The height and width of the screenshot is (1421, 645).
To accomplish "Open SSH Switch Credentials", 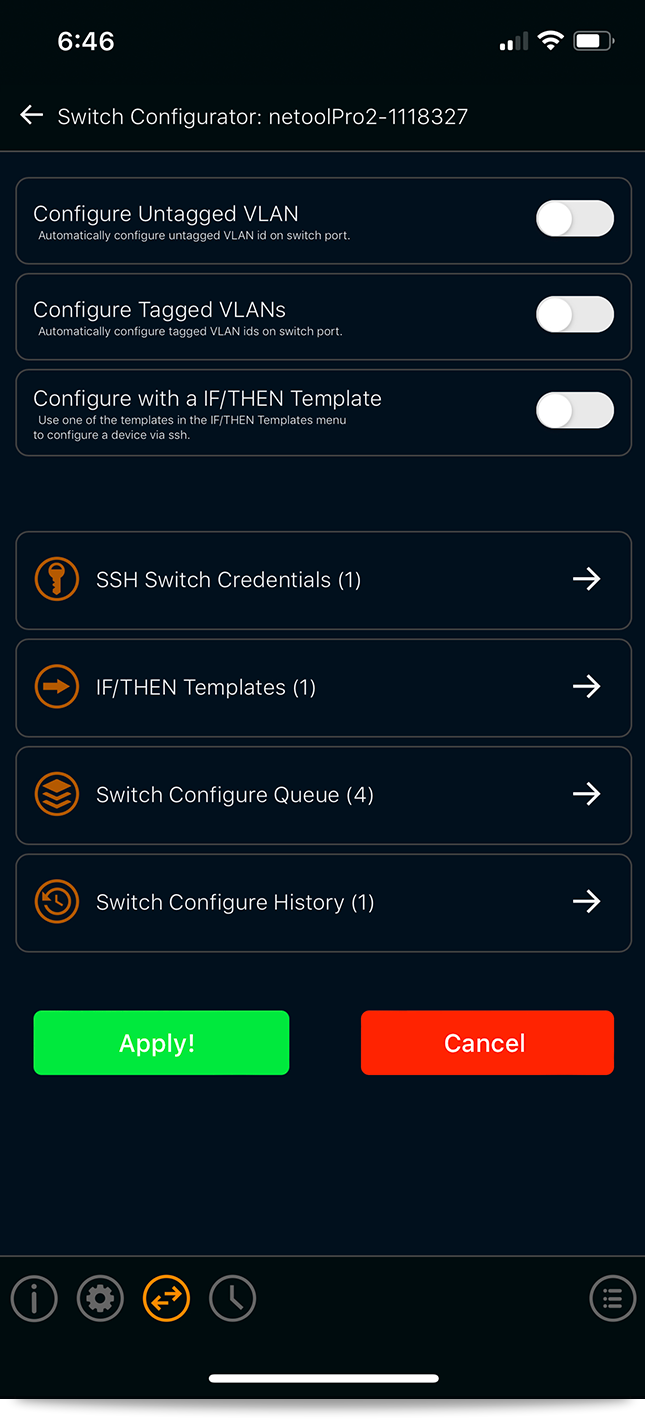I will click(x=323, y=580).
